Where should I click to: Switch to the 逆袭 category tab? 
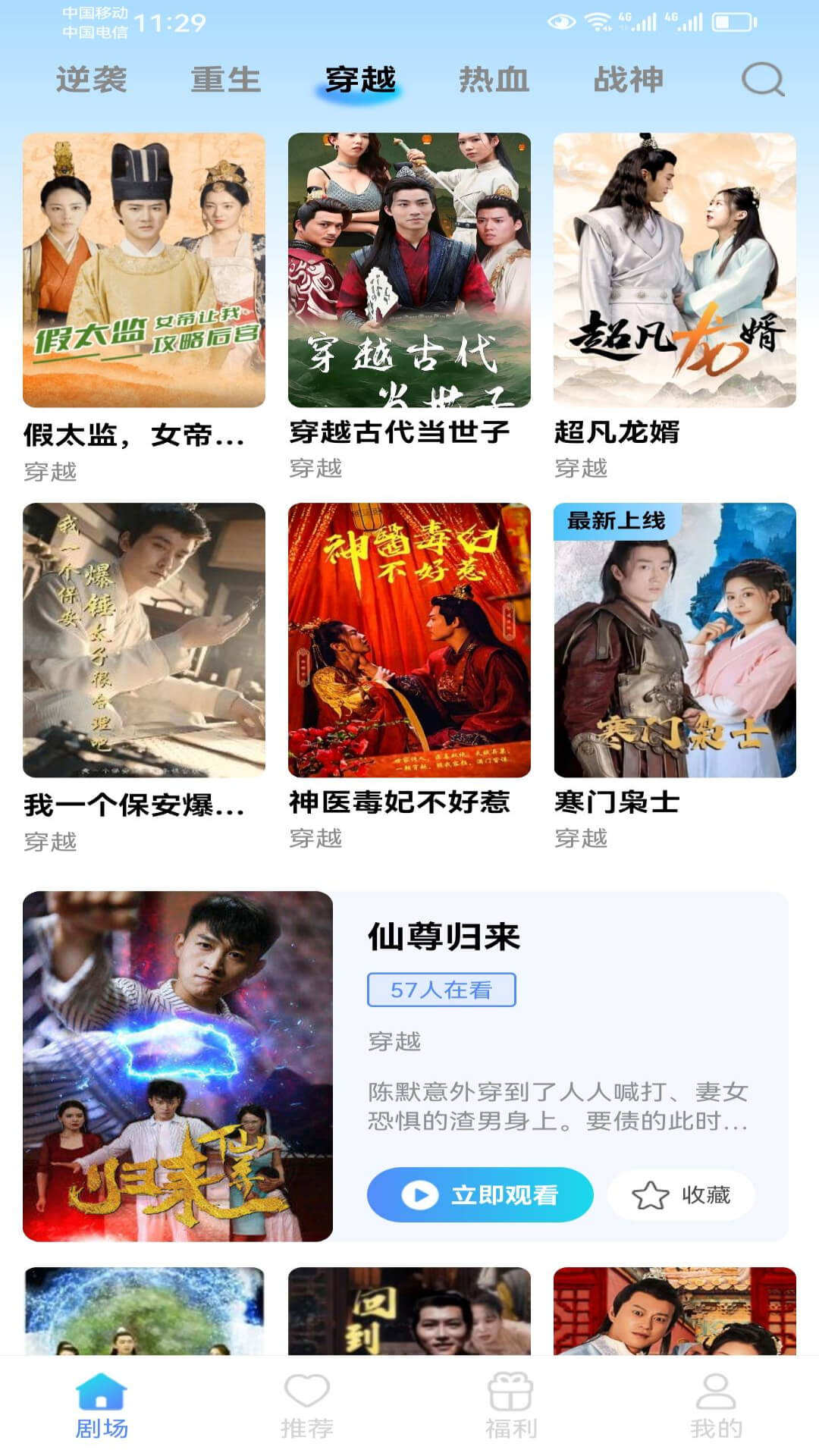click(x=91, y=80)
